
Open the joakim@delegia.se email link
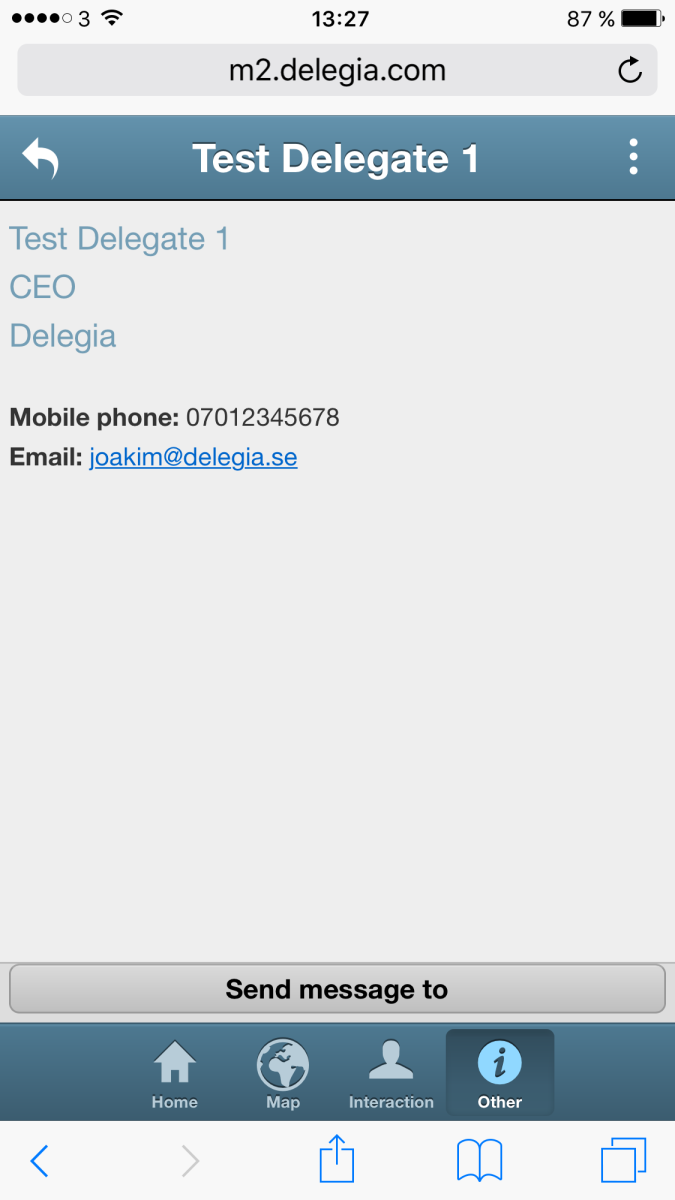point(193,458)
